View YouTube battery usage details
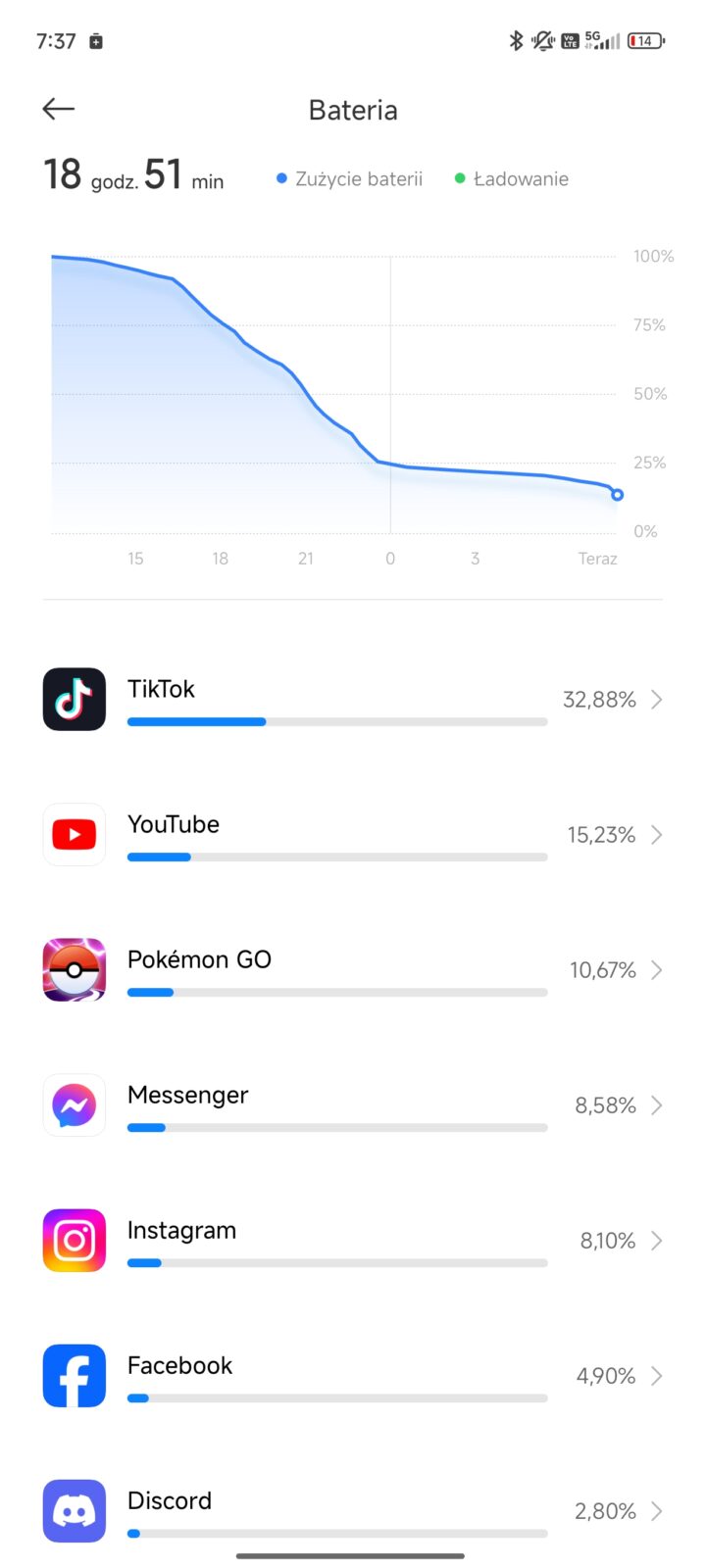The image size is (706, 1568). tap(353, 835)
